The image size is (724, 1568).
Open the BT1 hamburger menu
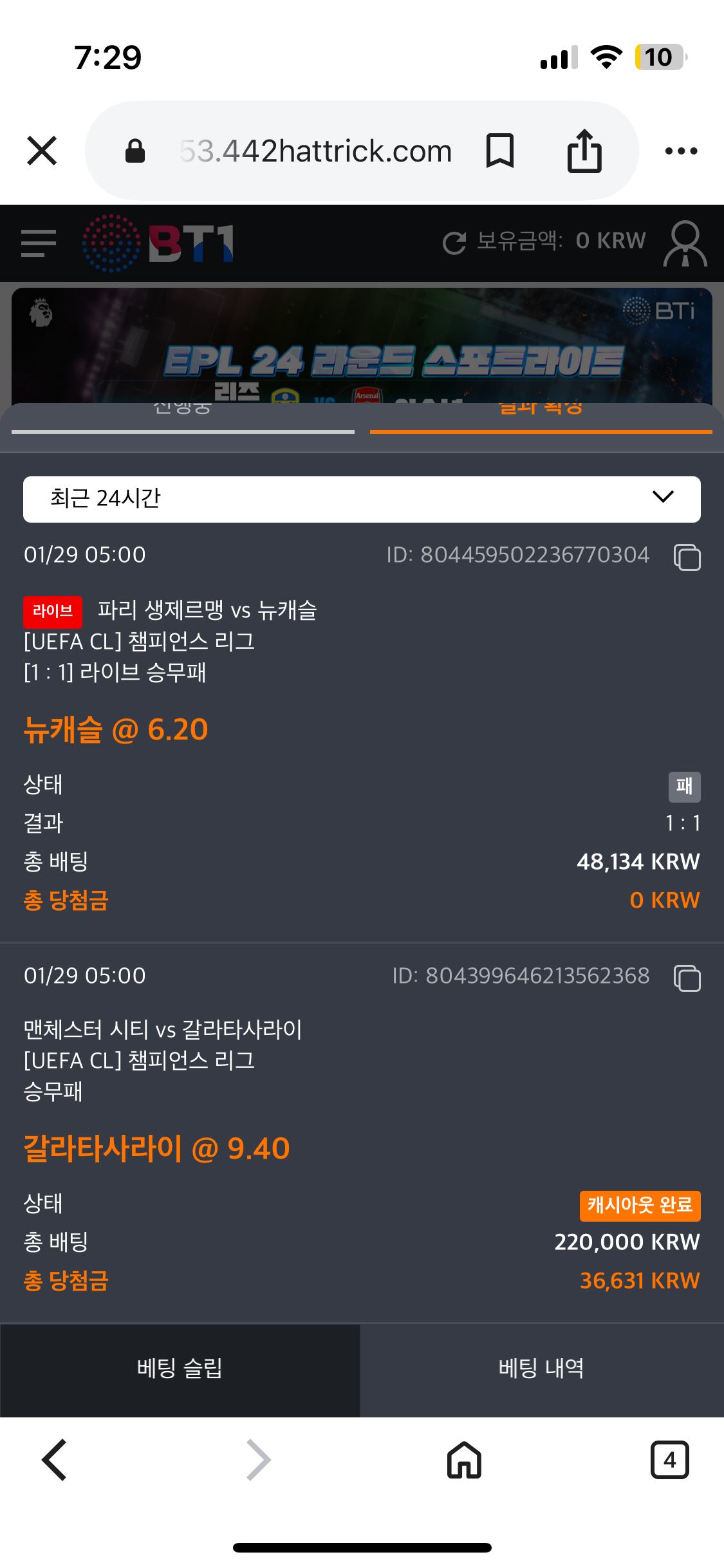coord(39,243)
